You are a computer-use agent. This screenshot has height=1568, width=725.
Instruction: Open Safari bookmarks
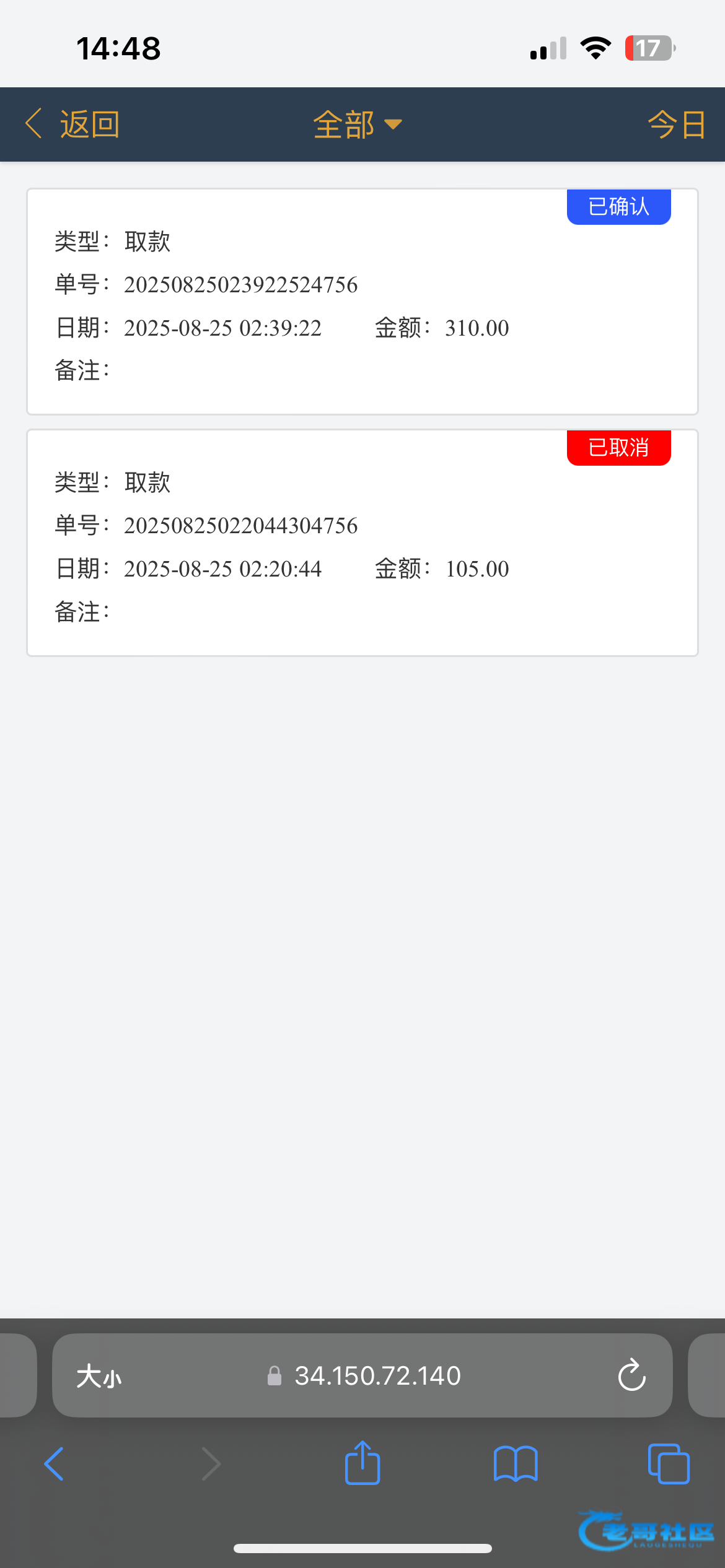[516, 1464]
